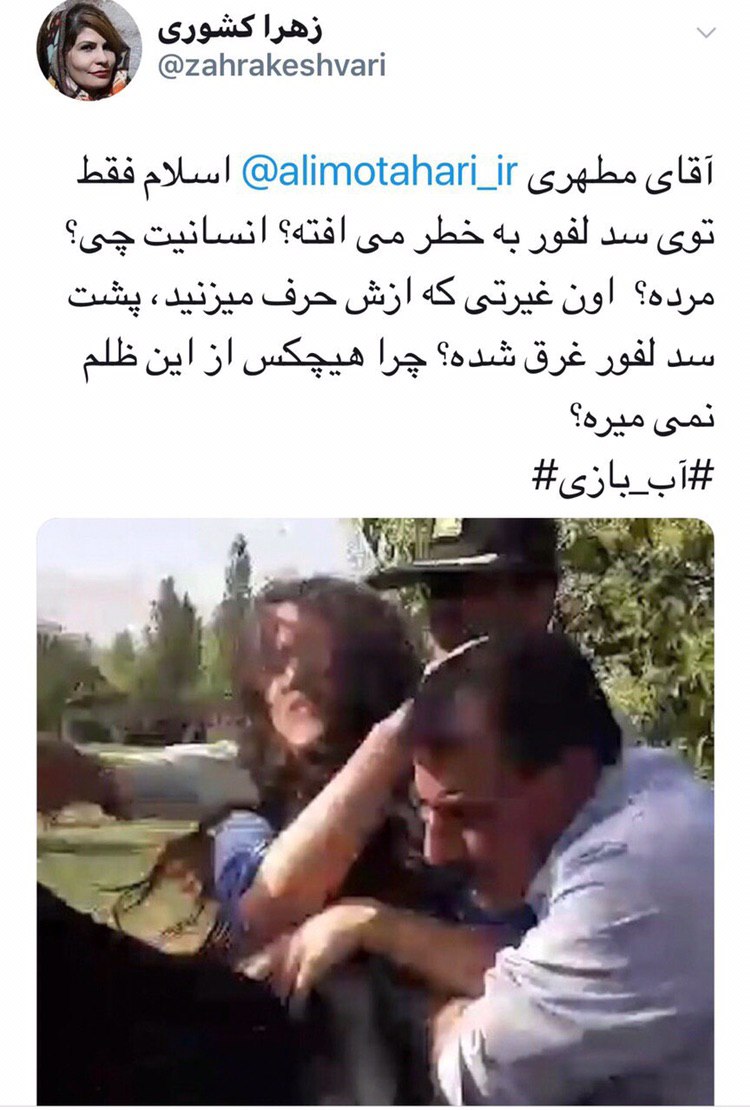The image size is (750, 1110).
Task: Open the attached tweet image
Action: click(x=375, y=810)
